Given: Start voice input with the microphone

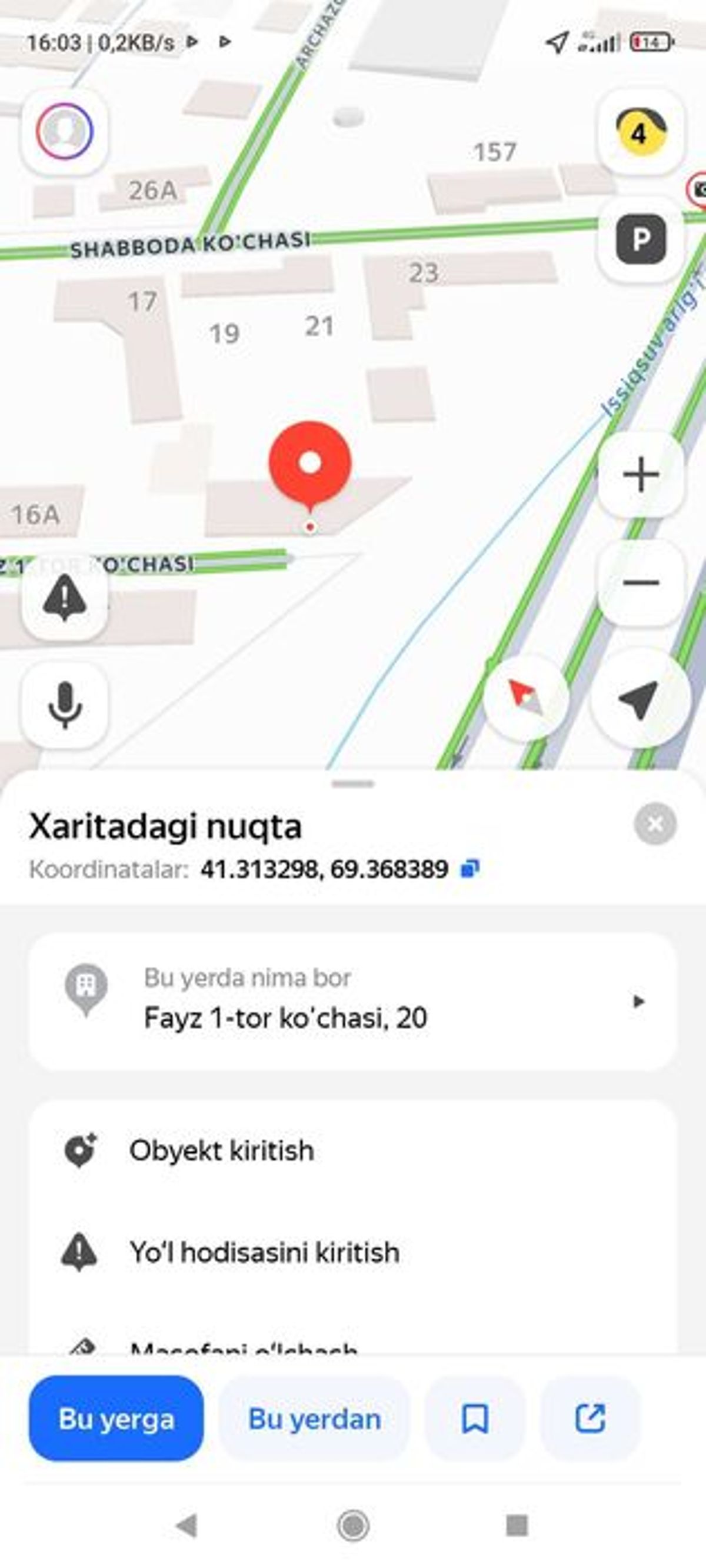Looking at the screenshot, I should pyautogui.click(x=65, y=705).
